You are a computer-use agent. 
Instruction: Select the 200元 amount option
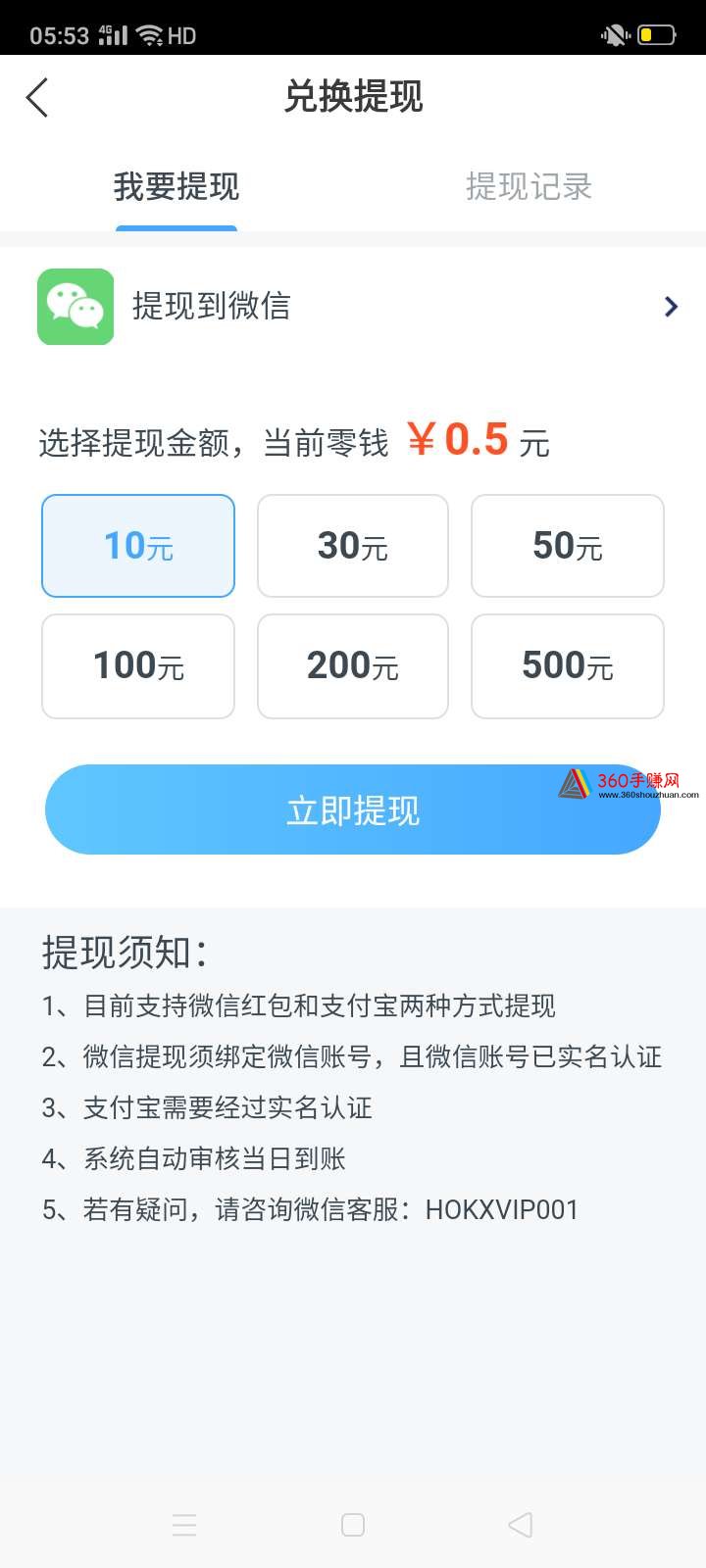353,666
